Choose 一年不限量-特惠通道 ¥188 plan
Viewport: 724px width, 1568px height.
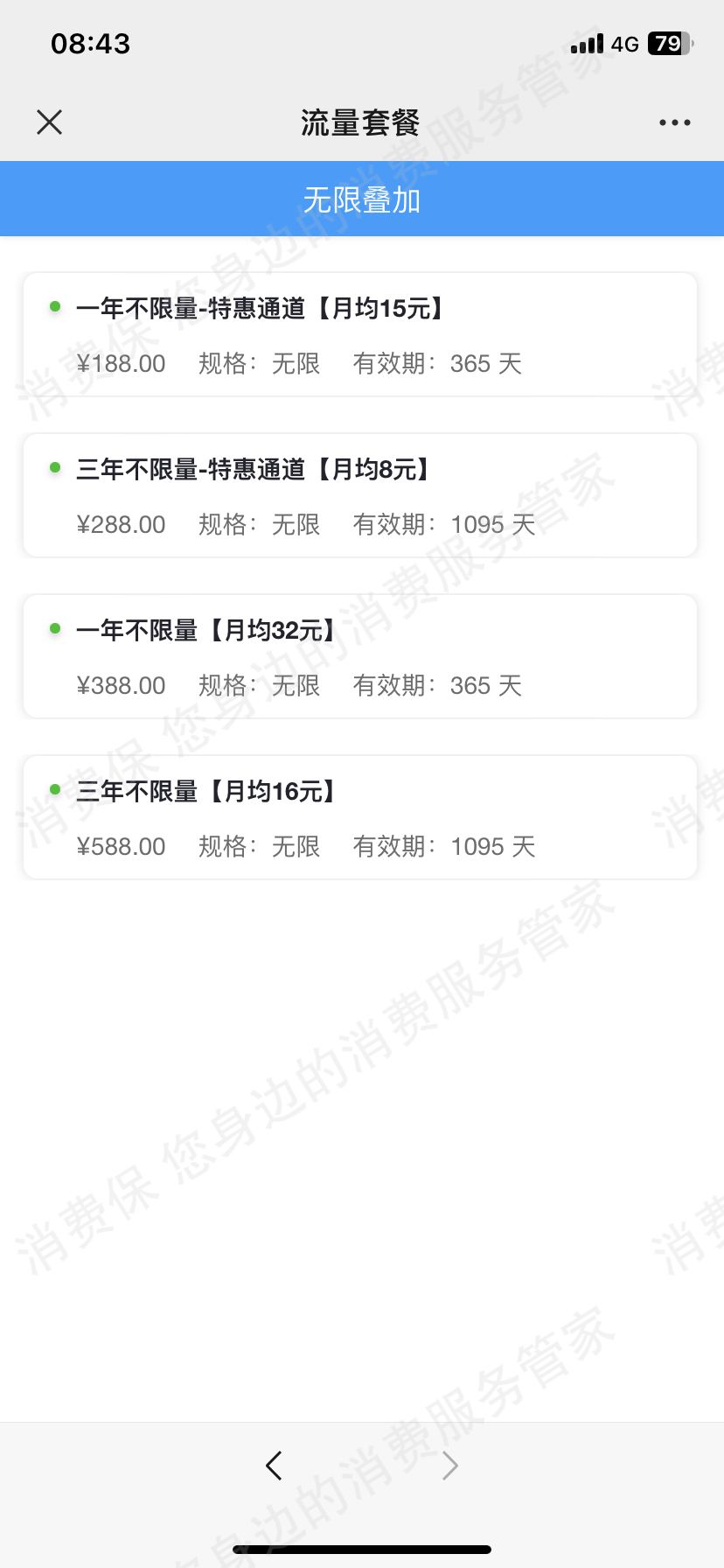coord(360,335)
